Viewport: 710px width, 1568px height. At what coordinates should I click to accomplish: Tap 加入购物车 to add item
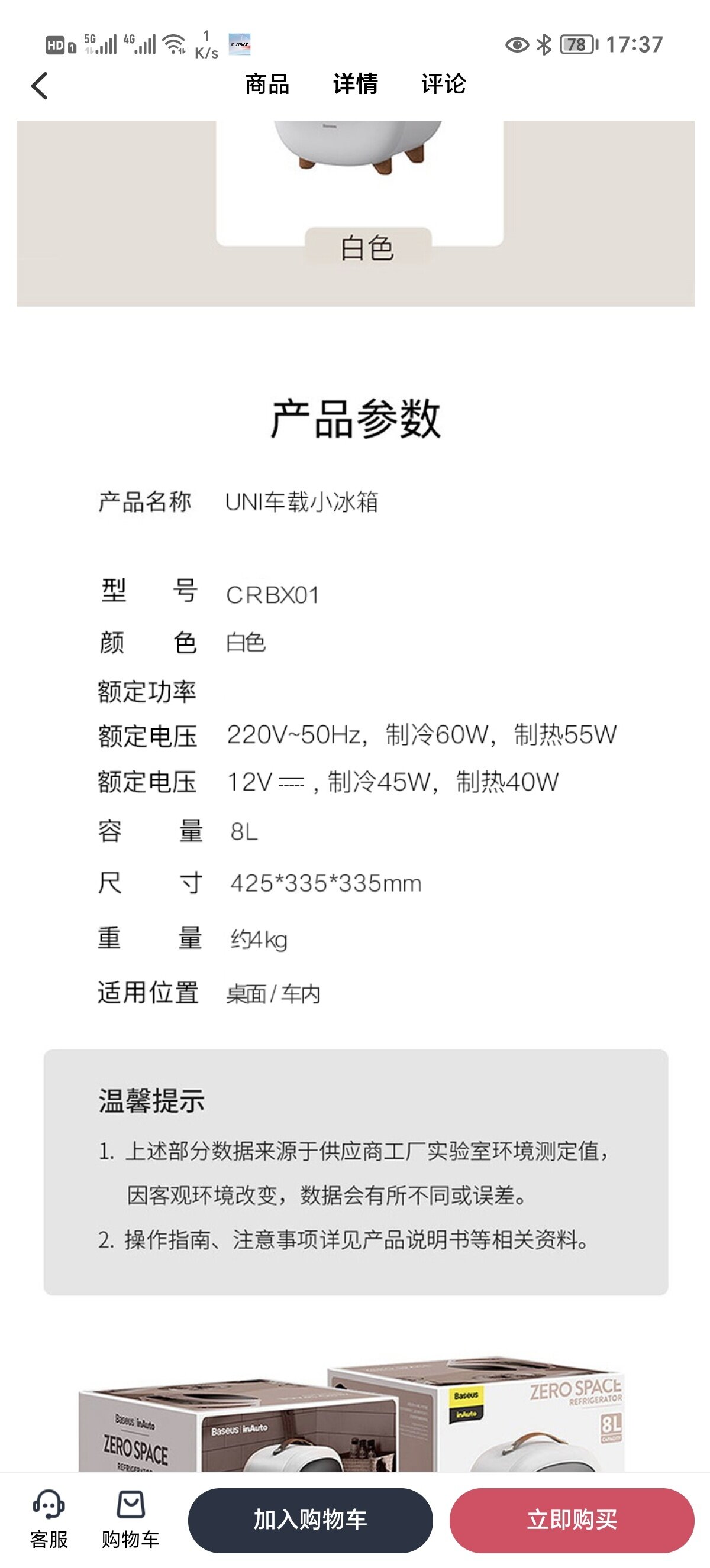click(311, 1520)
